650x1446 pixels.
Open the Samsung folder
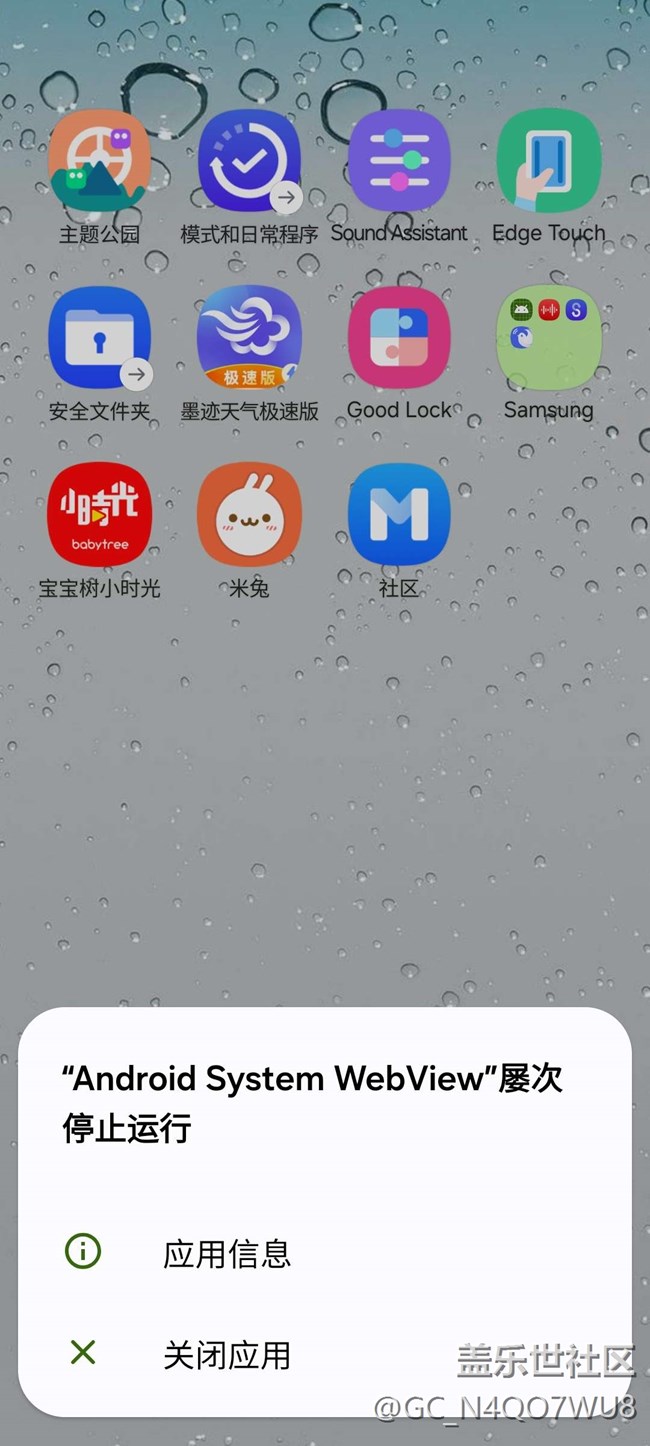pos(548,338)
